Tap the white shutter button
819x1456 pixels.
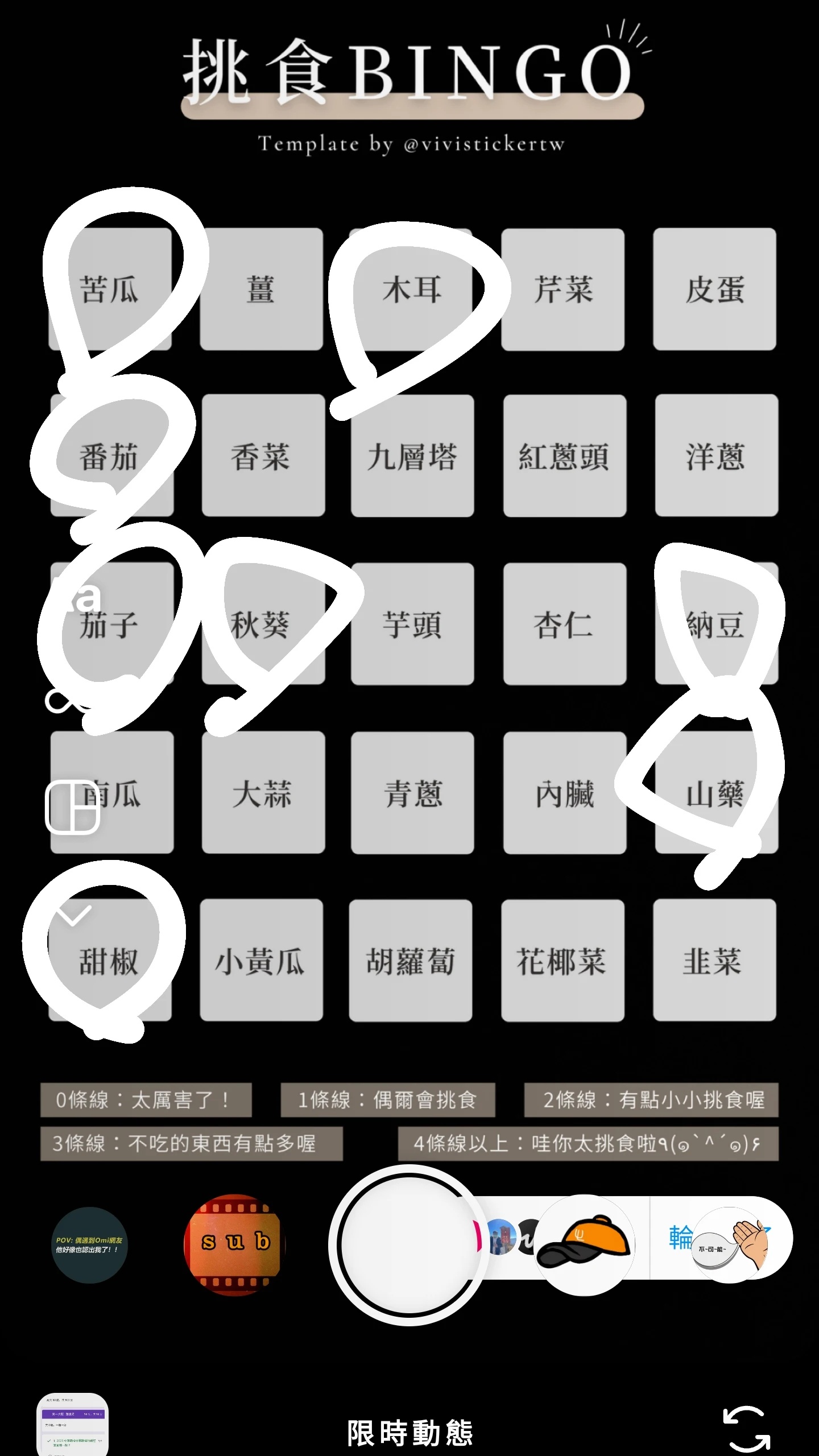tap(408, 1244)
